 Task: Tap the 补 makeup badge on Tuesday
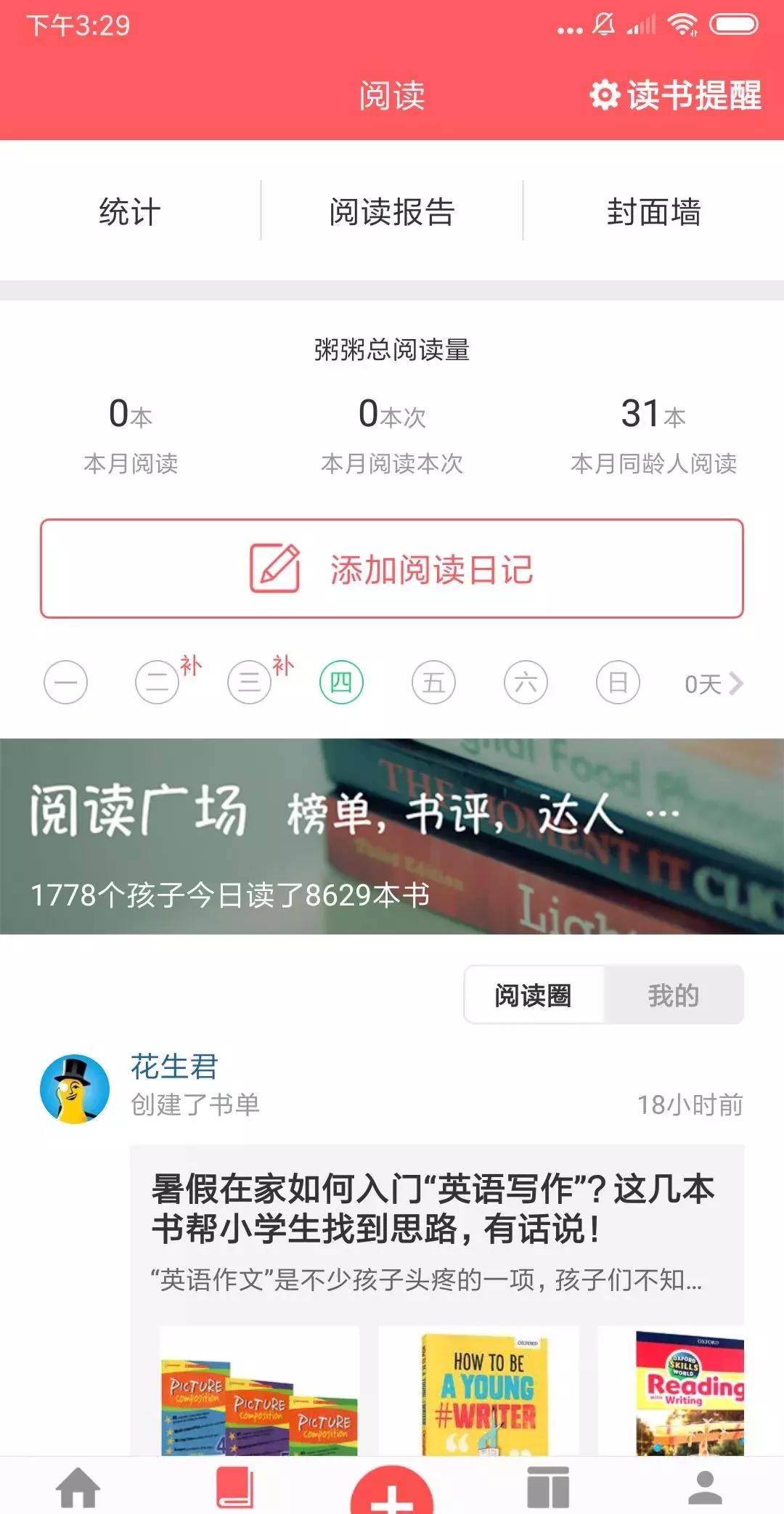coord(192,665)
